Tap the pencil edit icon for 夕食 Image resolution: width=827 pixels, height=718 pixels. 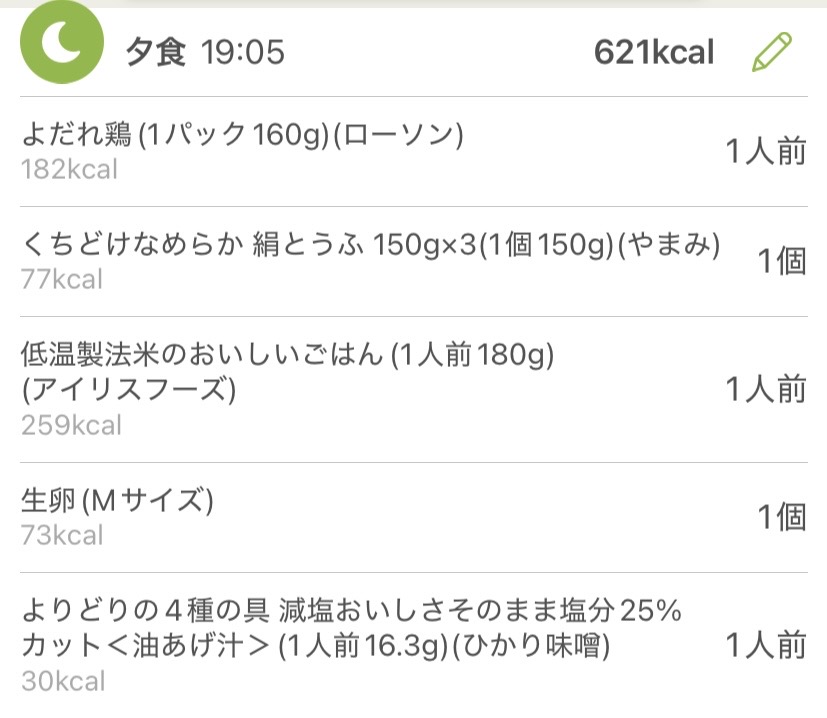[x=771, y=52]
